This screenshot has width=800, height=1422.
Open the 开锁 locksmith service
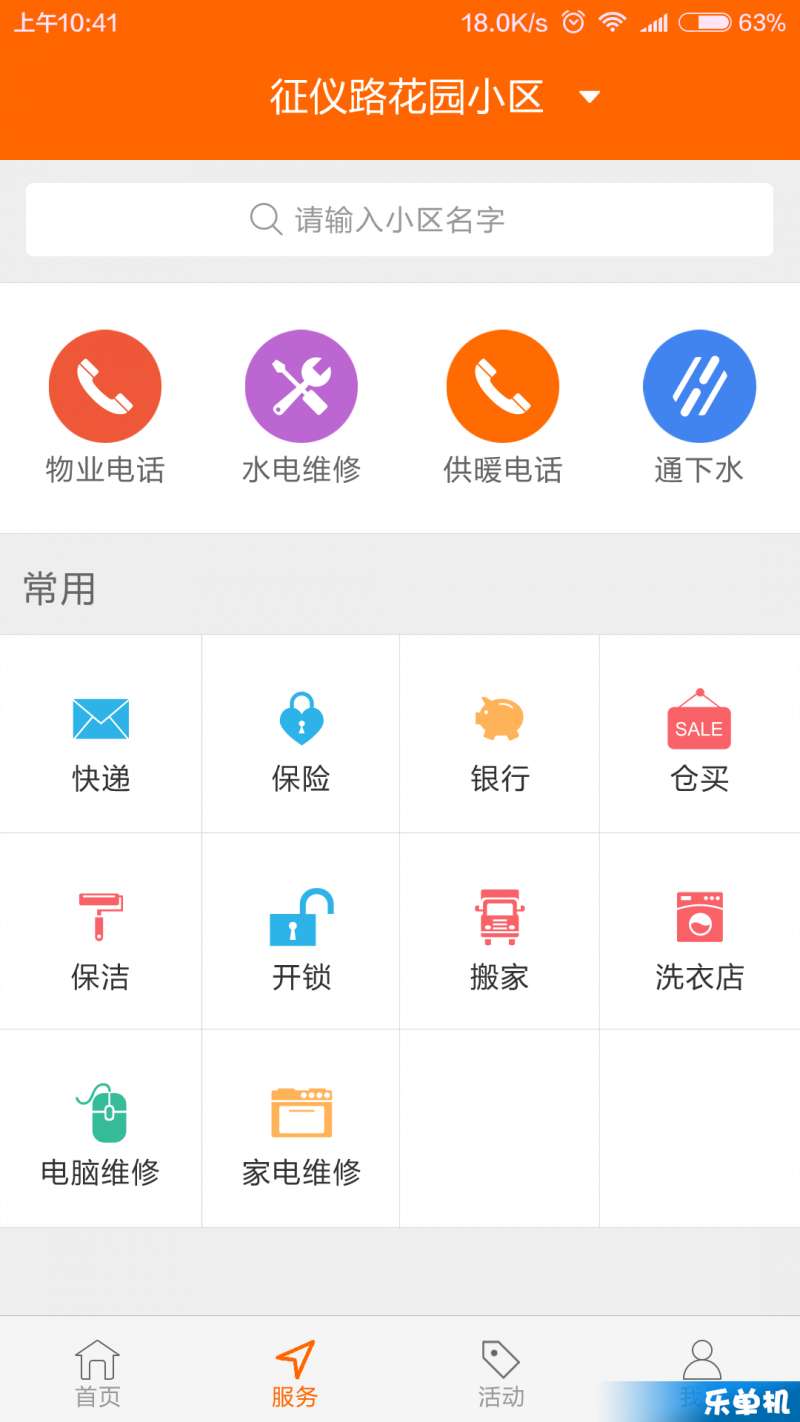301,934
